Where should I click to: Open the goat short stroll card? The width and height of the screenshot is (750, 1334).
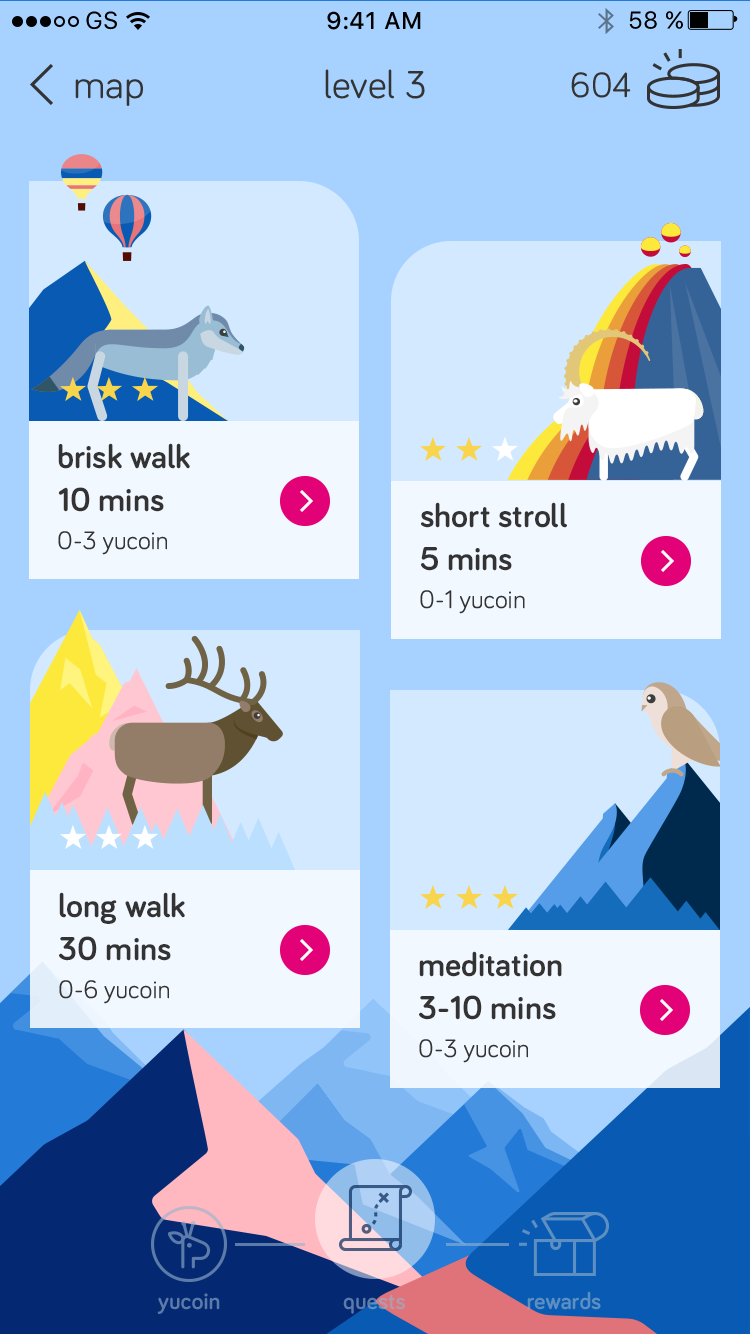[x=556, y=440]
